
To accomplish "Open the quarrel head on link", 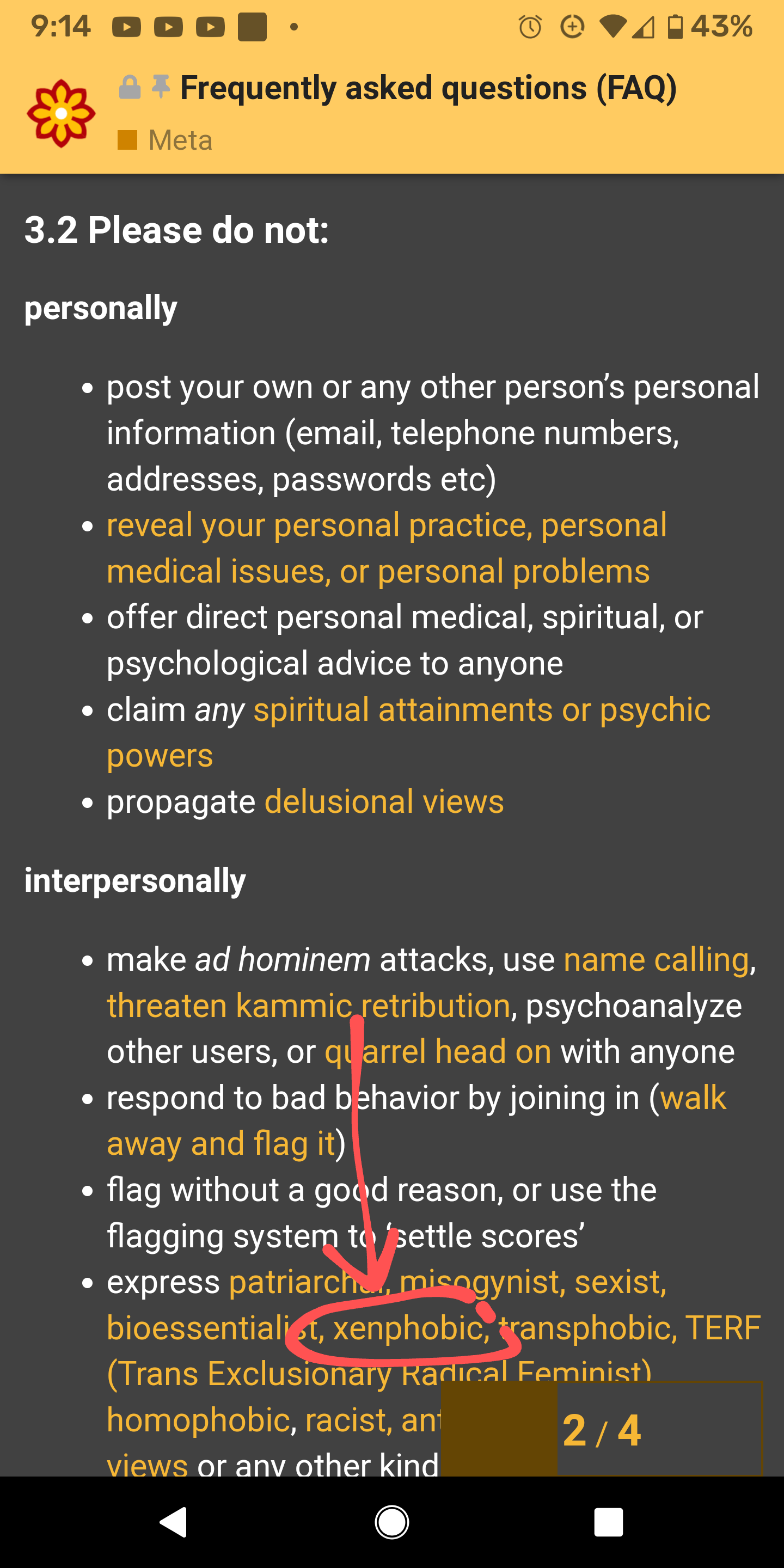I will 438,1052.
